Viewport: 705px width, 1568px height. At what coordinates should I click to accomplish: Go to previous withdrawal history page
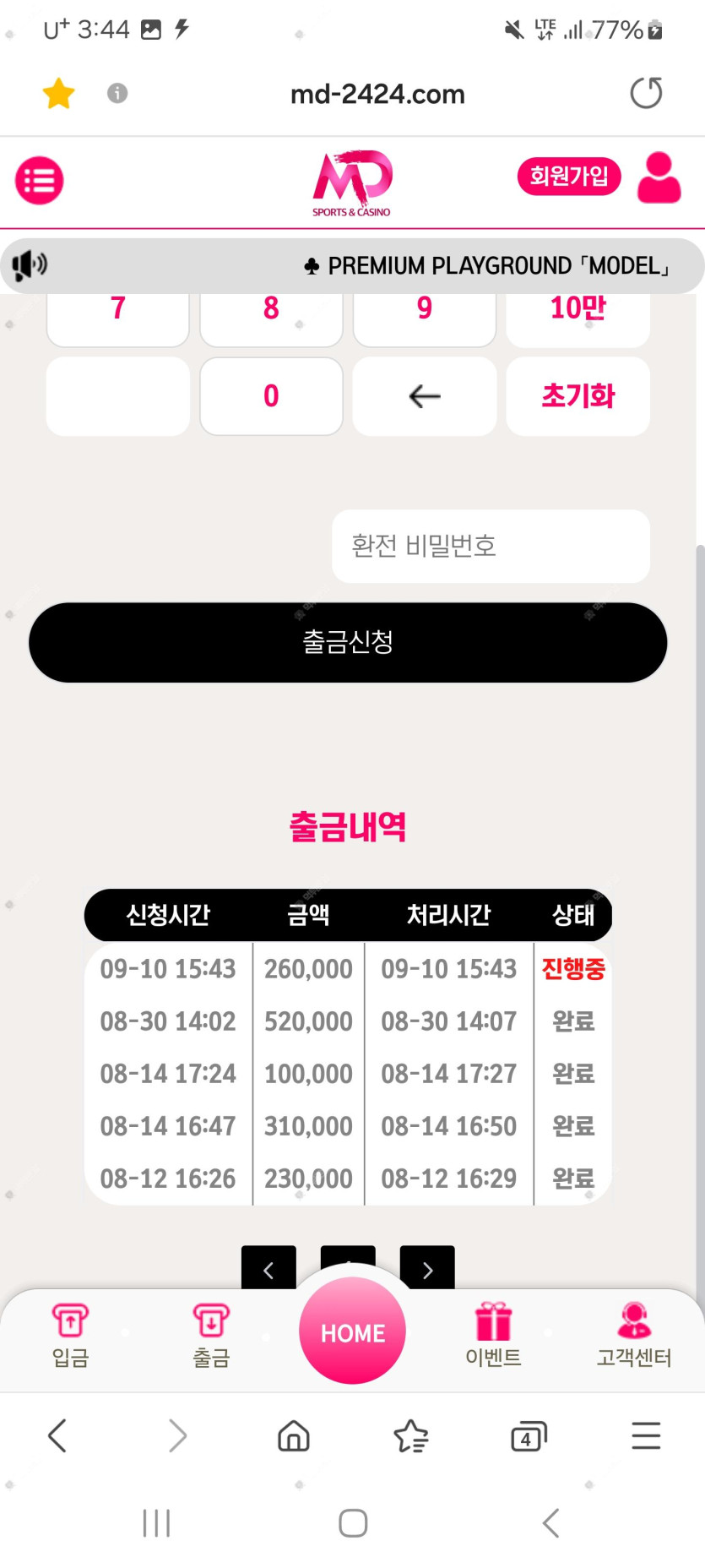pos(268,1268)
